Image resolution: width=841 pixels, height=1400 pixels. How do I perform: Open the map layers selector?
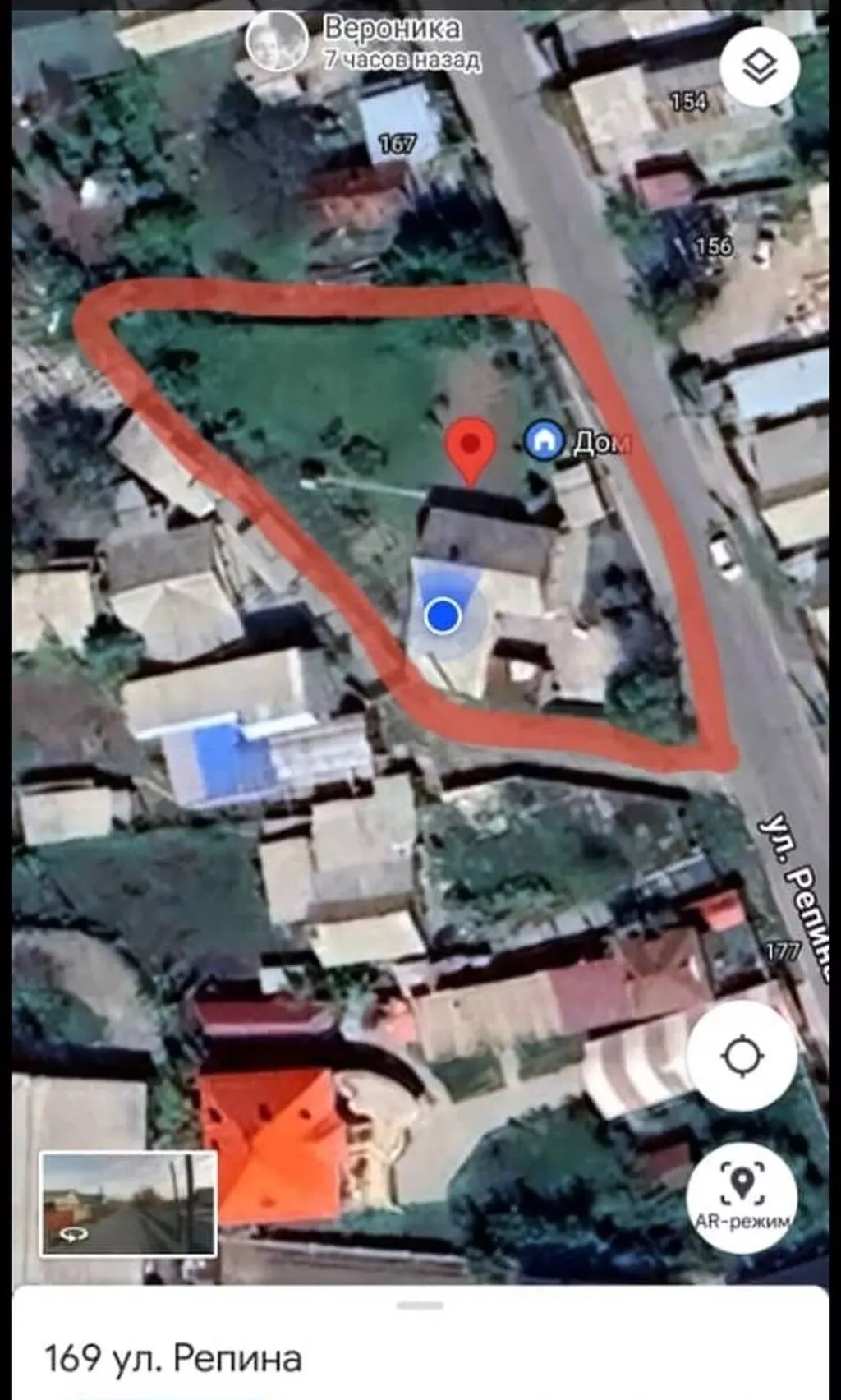click(x=760, y=67)
